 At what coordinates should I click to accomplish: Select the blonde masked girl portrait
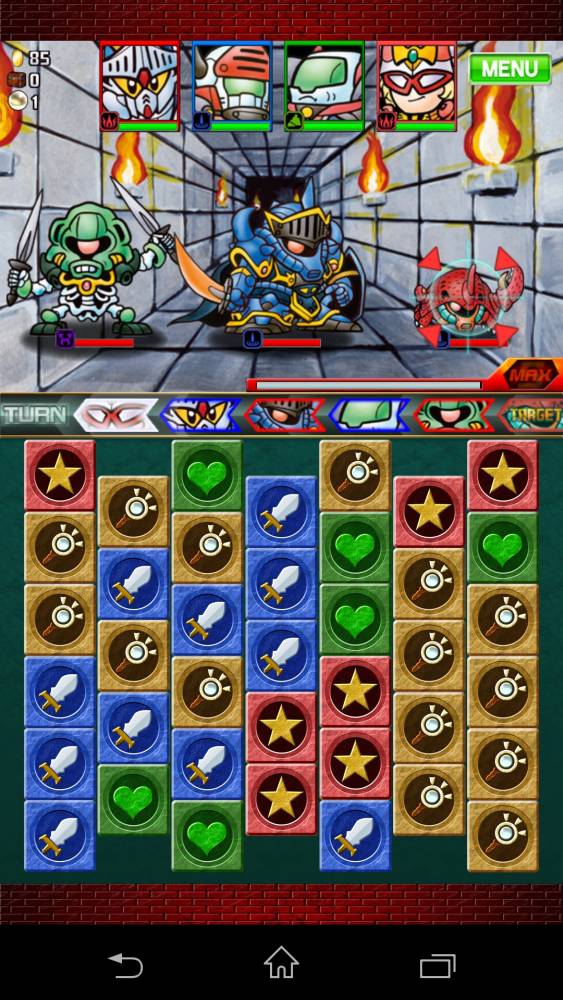point(417,86)
